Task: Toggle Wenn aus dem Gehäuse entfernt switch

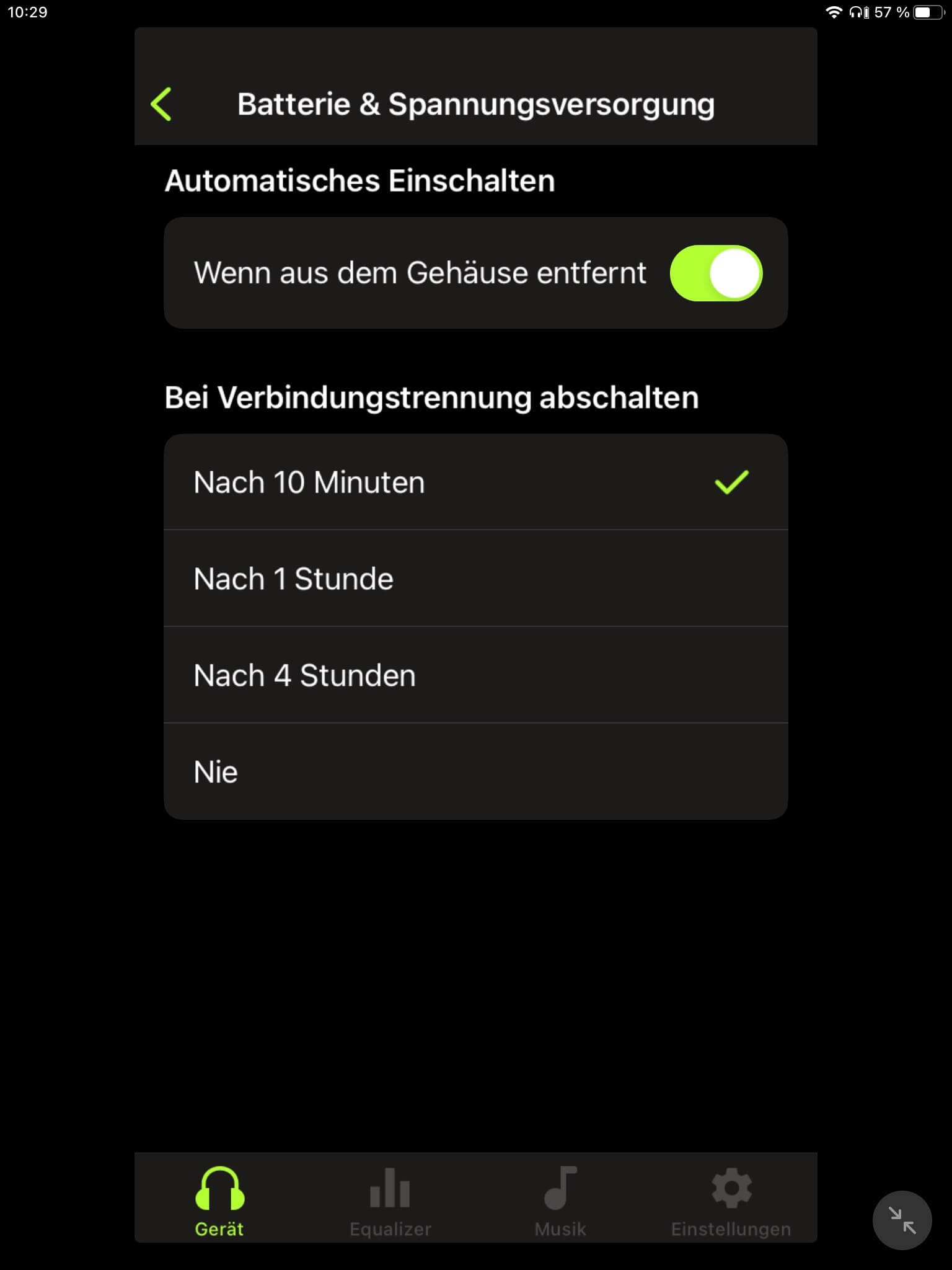Action: [715, 273]
